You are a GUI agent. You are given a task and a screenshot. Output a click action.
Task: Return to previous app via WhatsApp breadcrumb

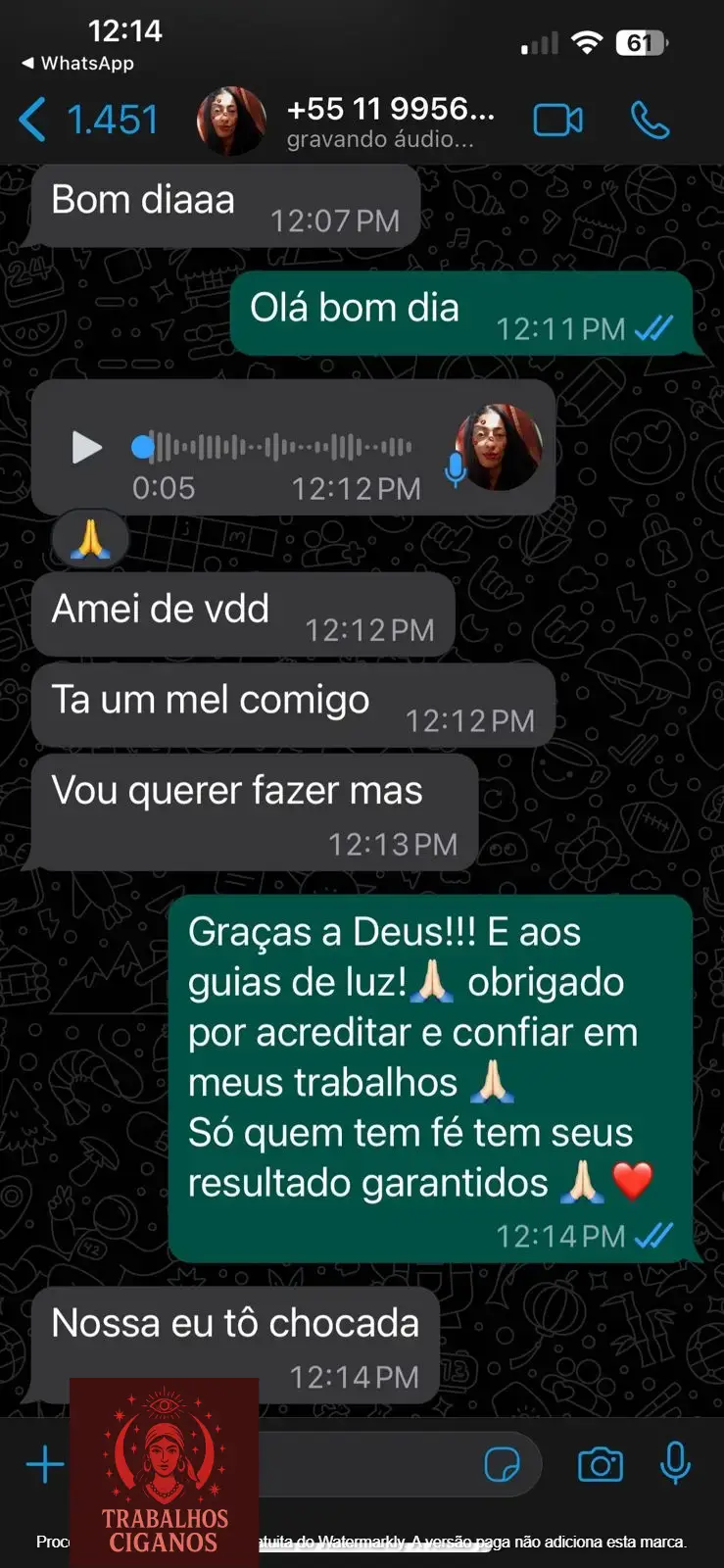[76, 63]
